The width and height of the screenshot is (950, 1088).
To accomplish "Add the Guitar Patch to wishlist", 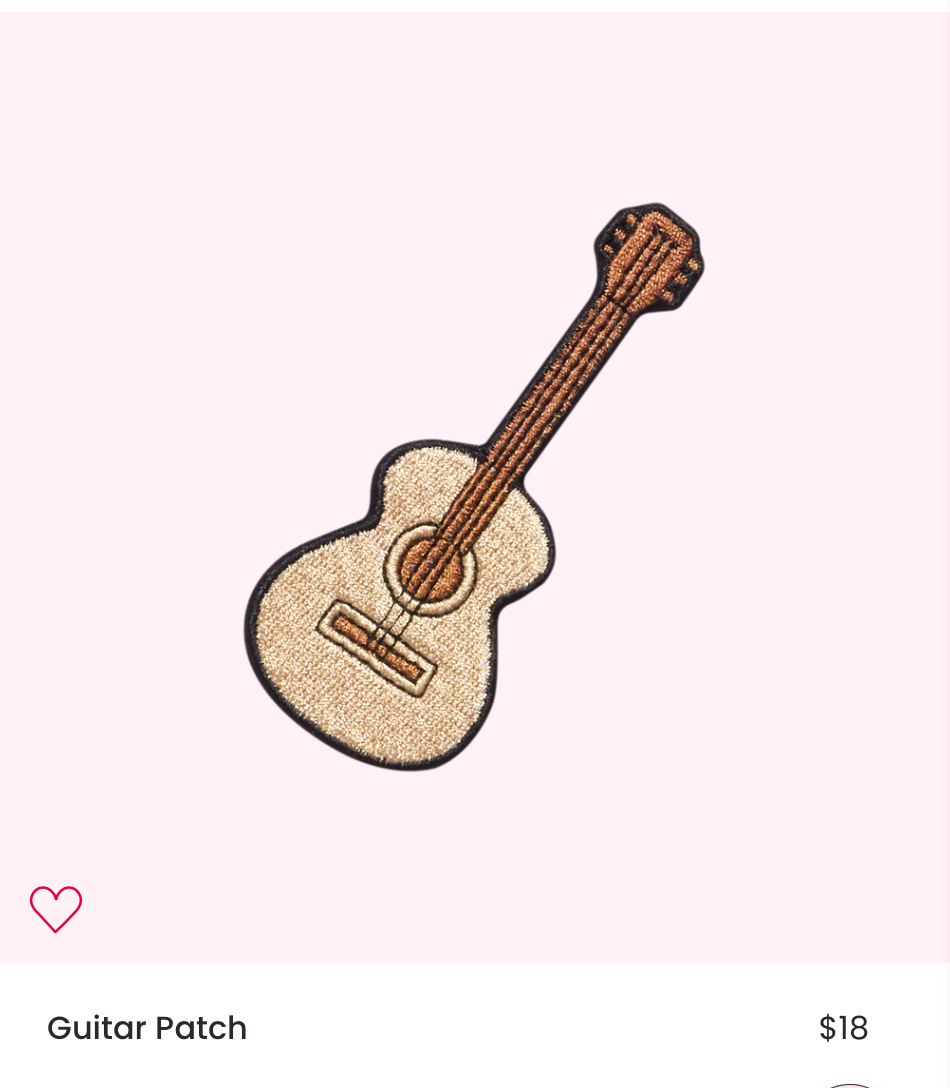I will point(56,909).
